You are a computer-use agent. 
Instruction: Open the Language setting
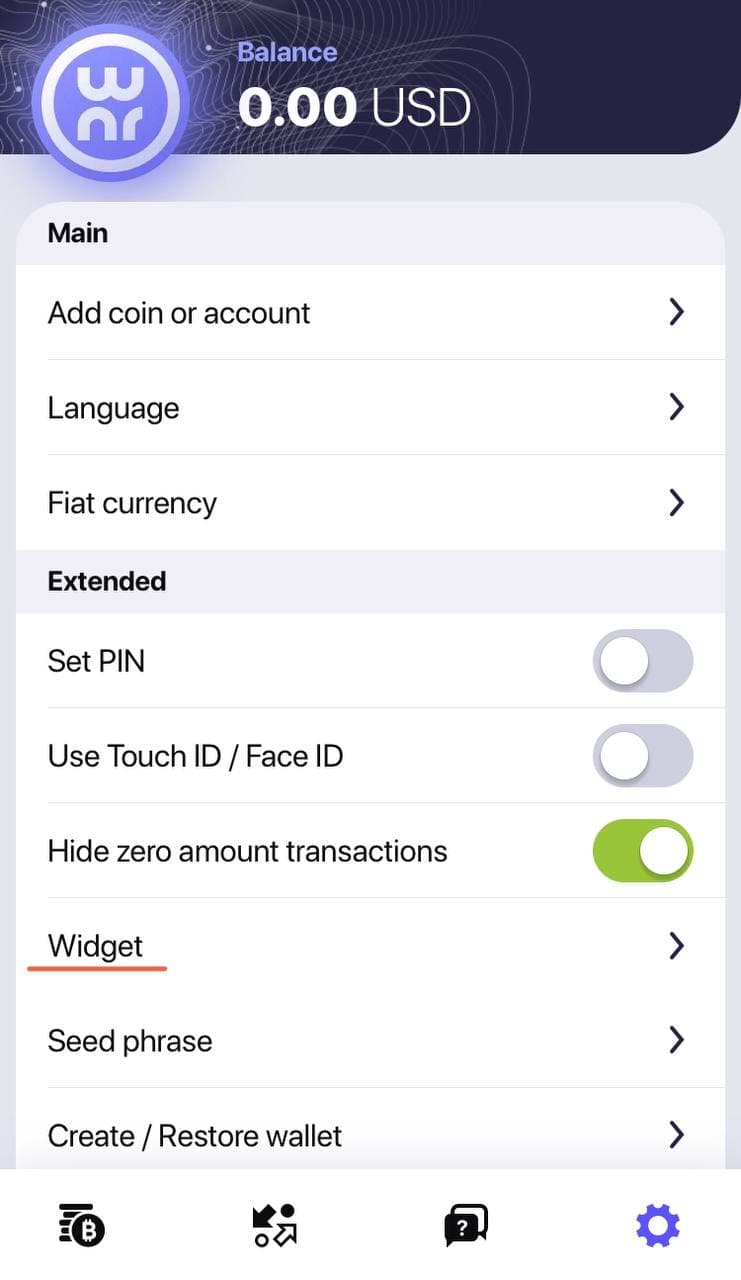(370, 407)
